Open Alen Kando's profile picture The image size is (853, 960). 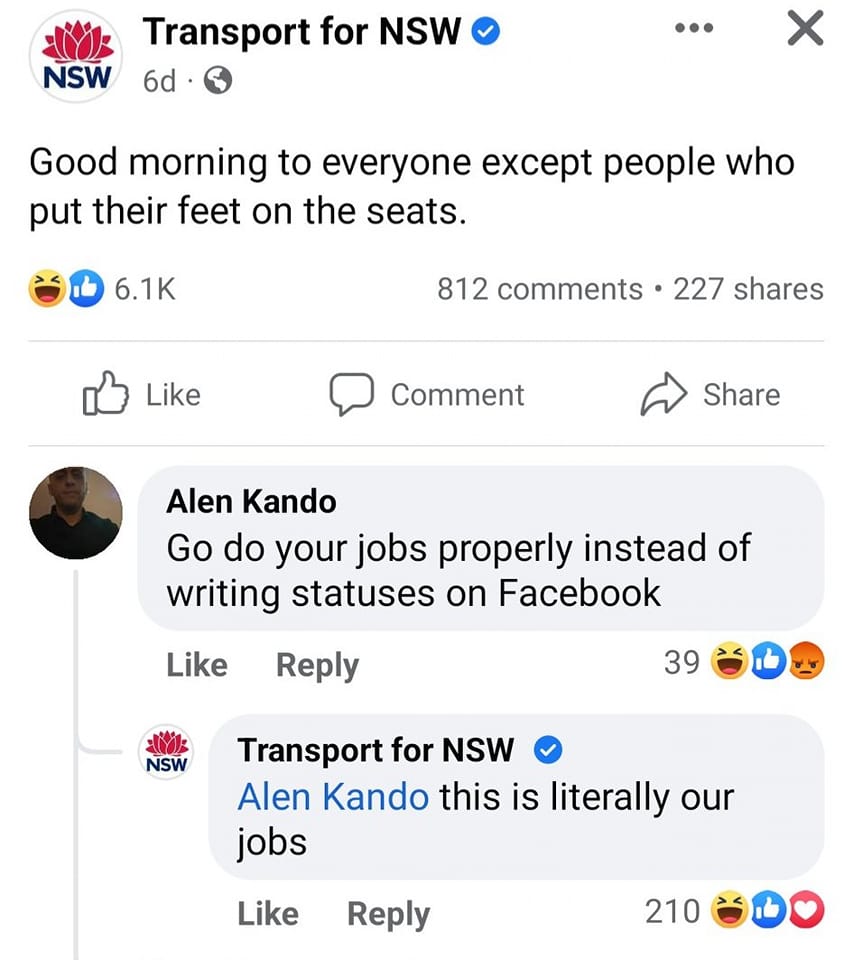click(76, 512)
